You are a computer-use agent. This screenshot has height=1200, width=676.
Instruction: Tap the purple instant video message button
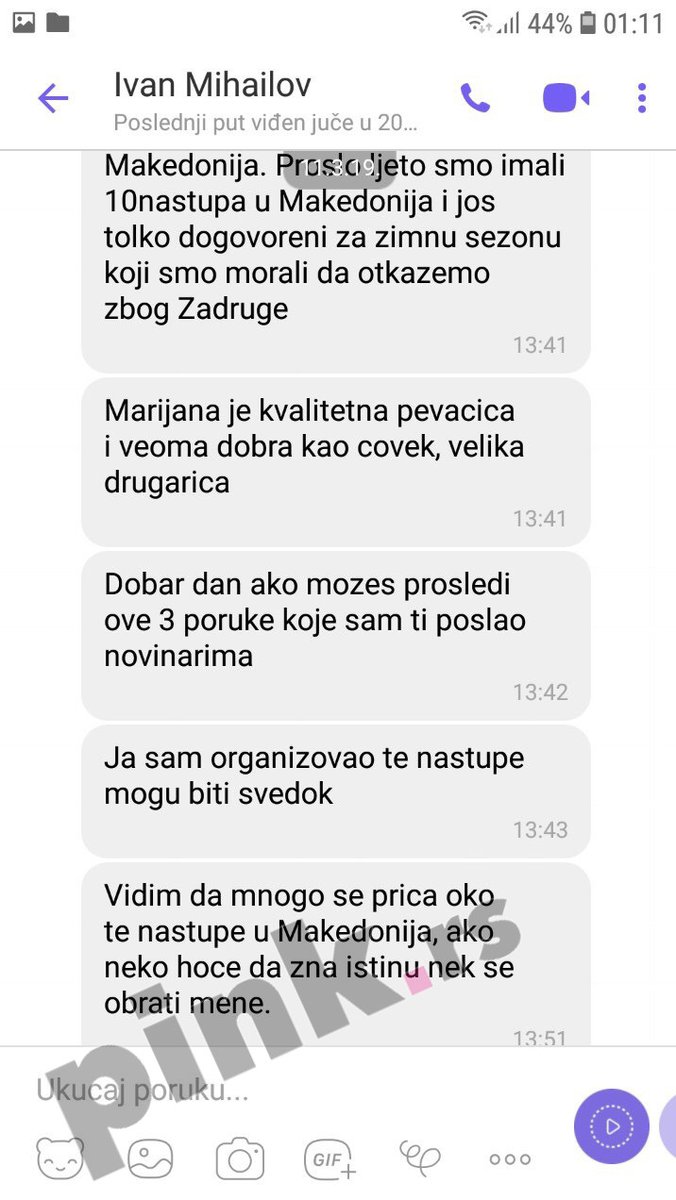tap(611, 1126)
